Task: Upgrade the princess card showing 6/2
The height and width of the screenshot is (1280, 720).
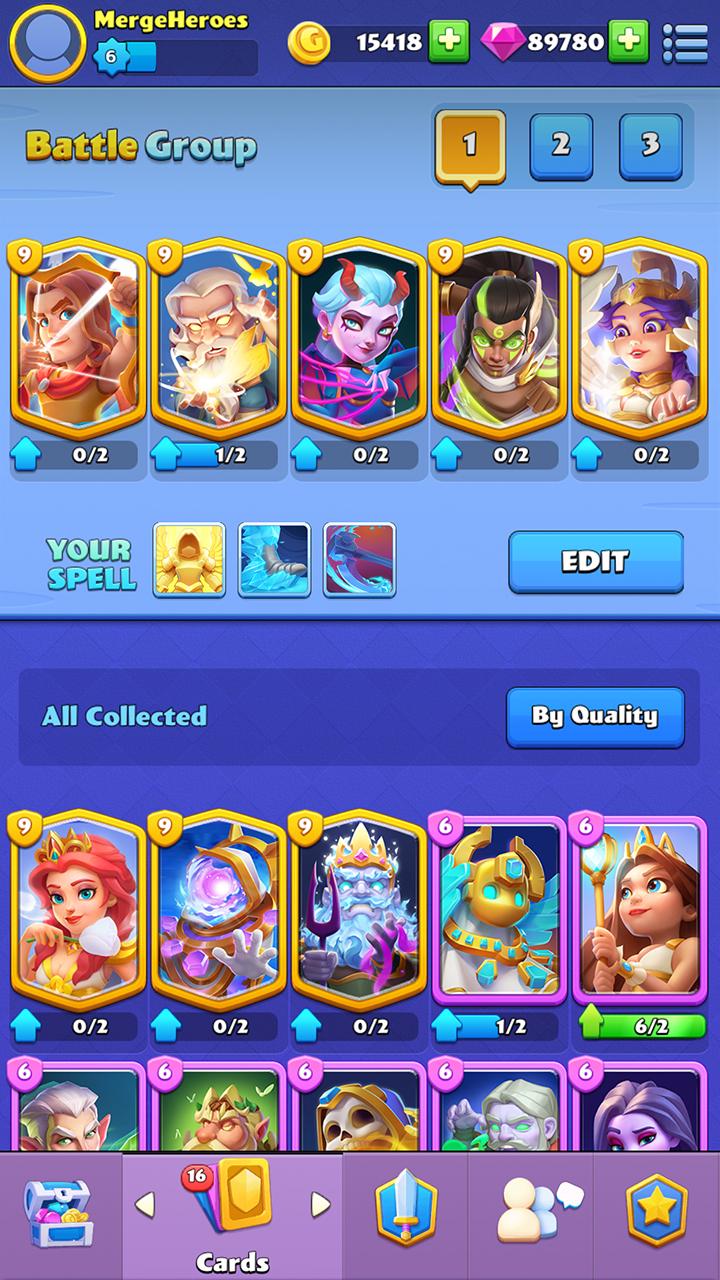Action: [x=640, y=1026]
